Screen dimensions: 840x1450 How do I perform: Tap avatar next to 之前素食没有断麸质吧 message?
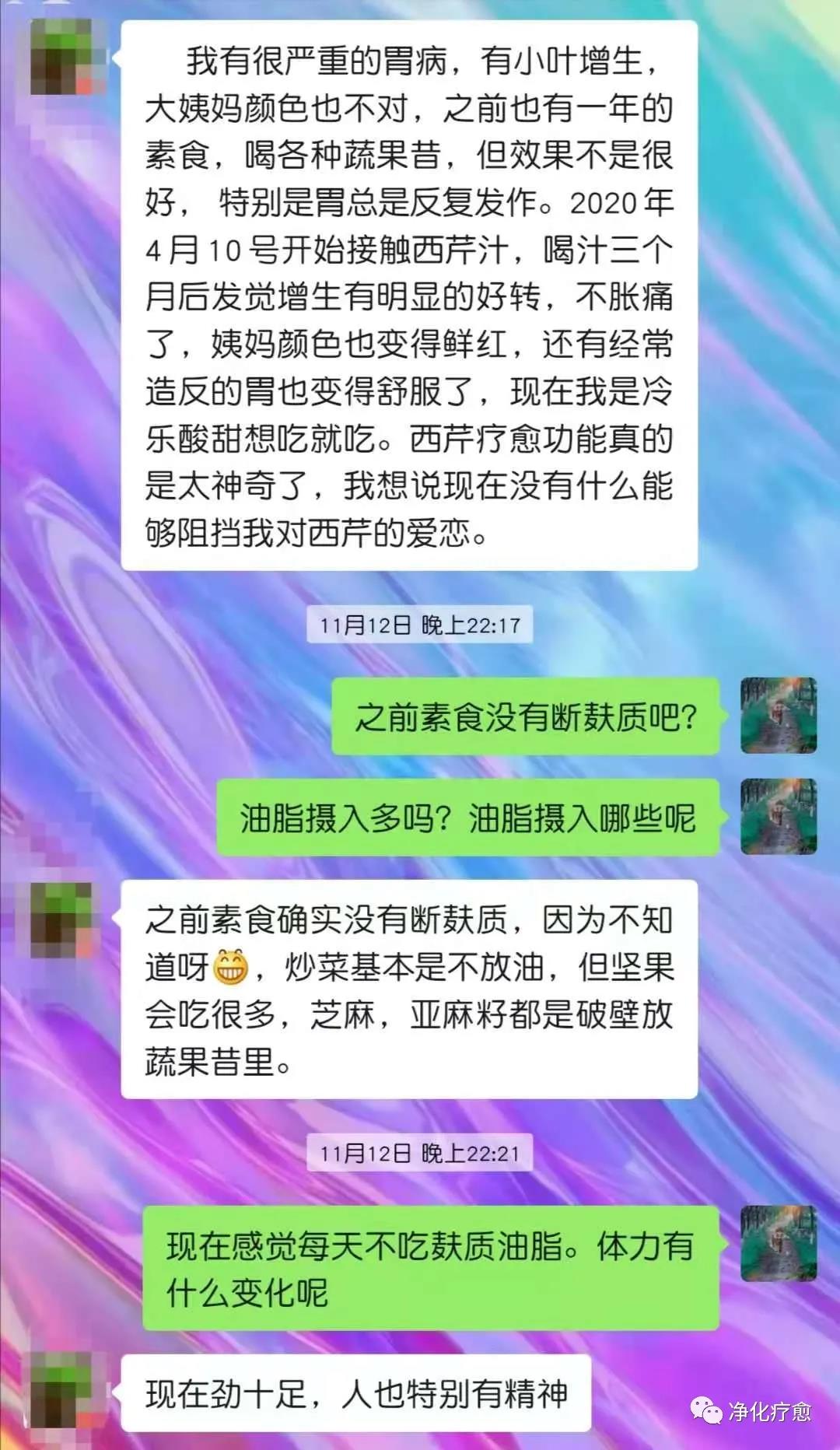click(779, 715)
